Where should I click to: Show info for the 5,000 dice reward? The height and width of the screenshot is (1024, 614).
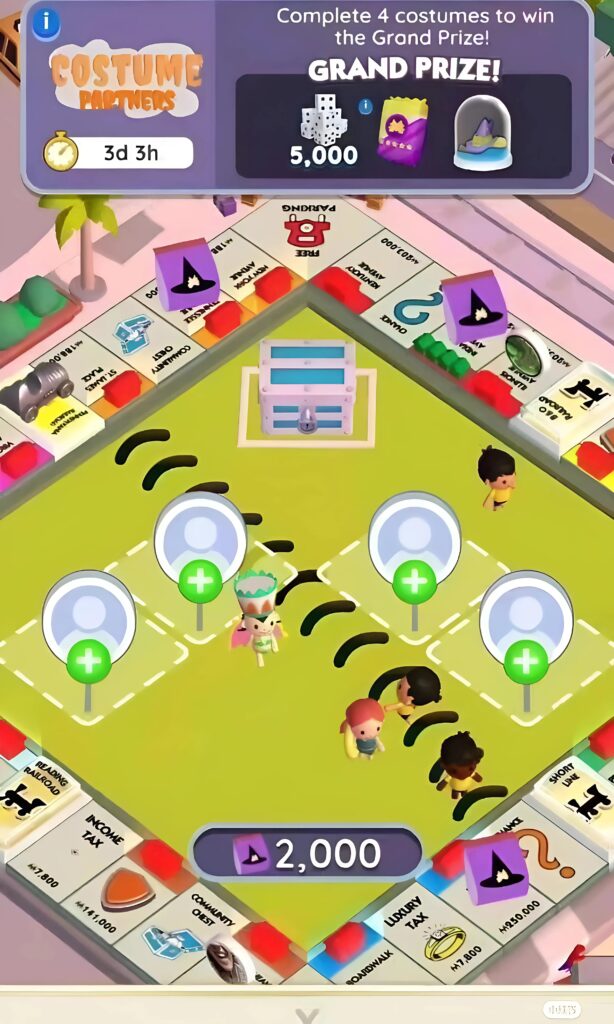(365, 106)
